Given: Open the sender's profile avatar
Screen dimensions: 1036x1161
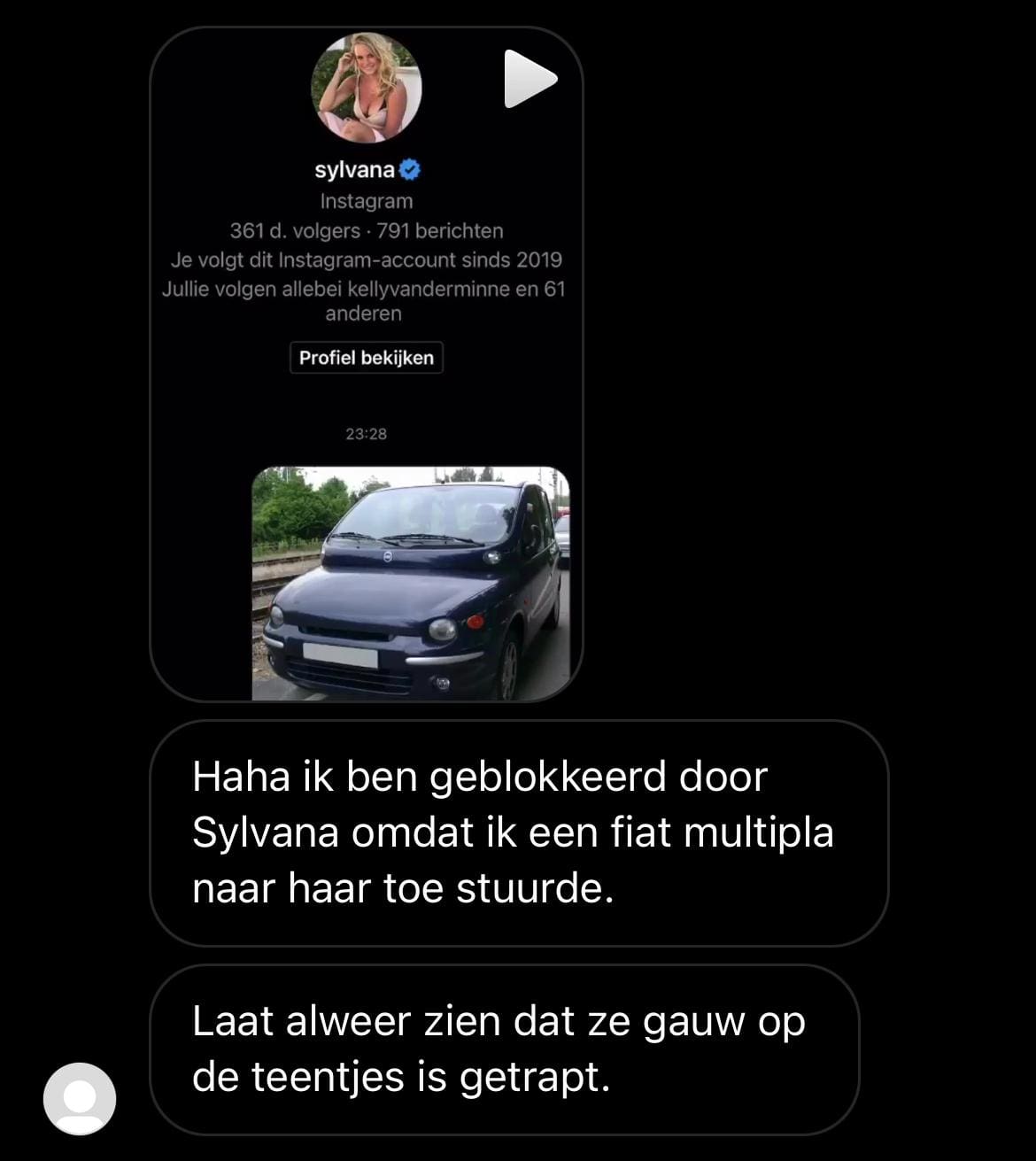Looking at the screenshot, I should click(x=80, y=1098).
